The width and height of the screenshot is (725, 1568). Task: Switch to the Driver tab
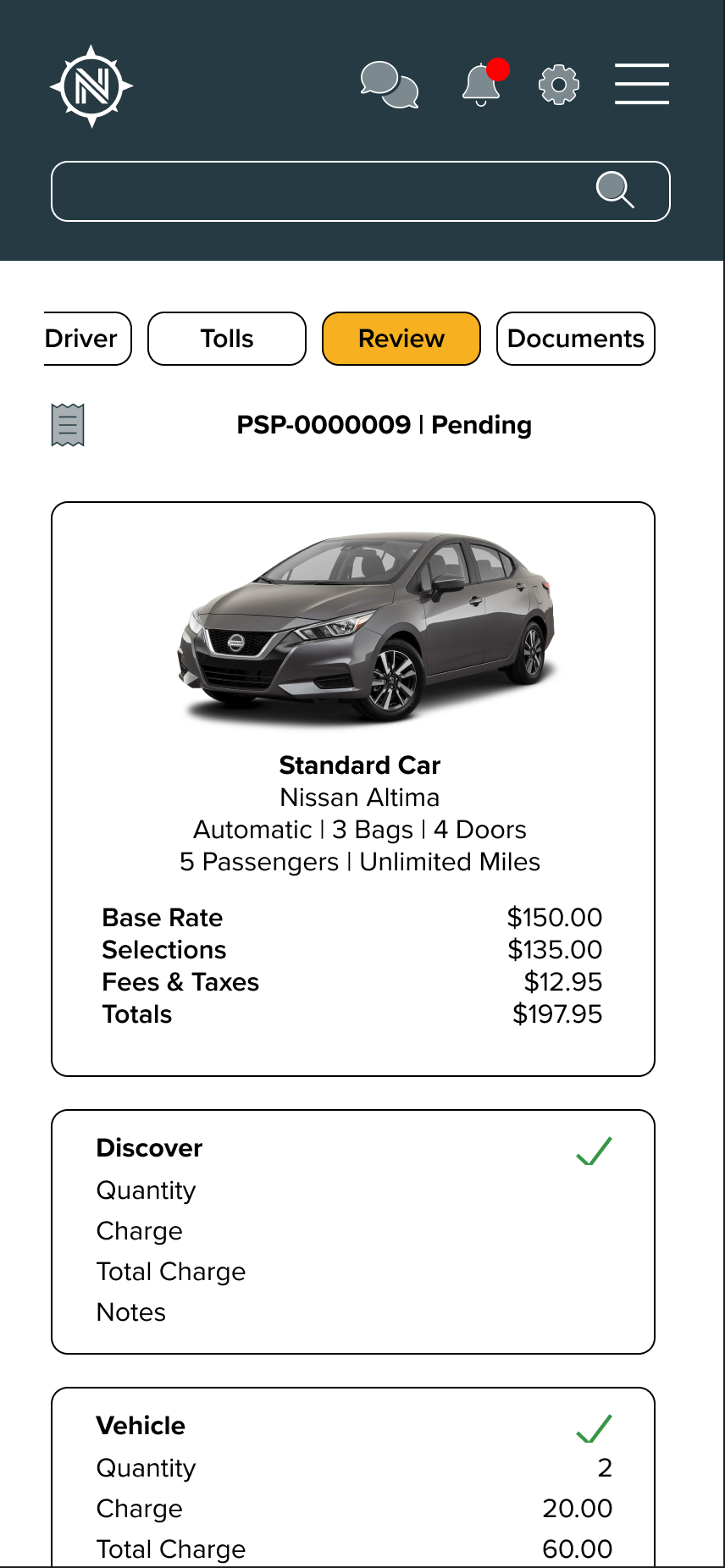point(85,339)
